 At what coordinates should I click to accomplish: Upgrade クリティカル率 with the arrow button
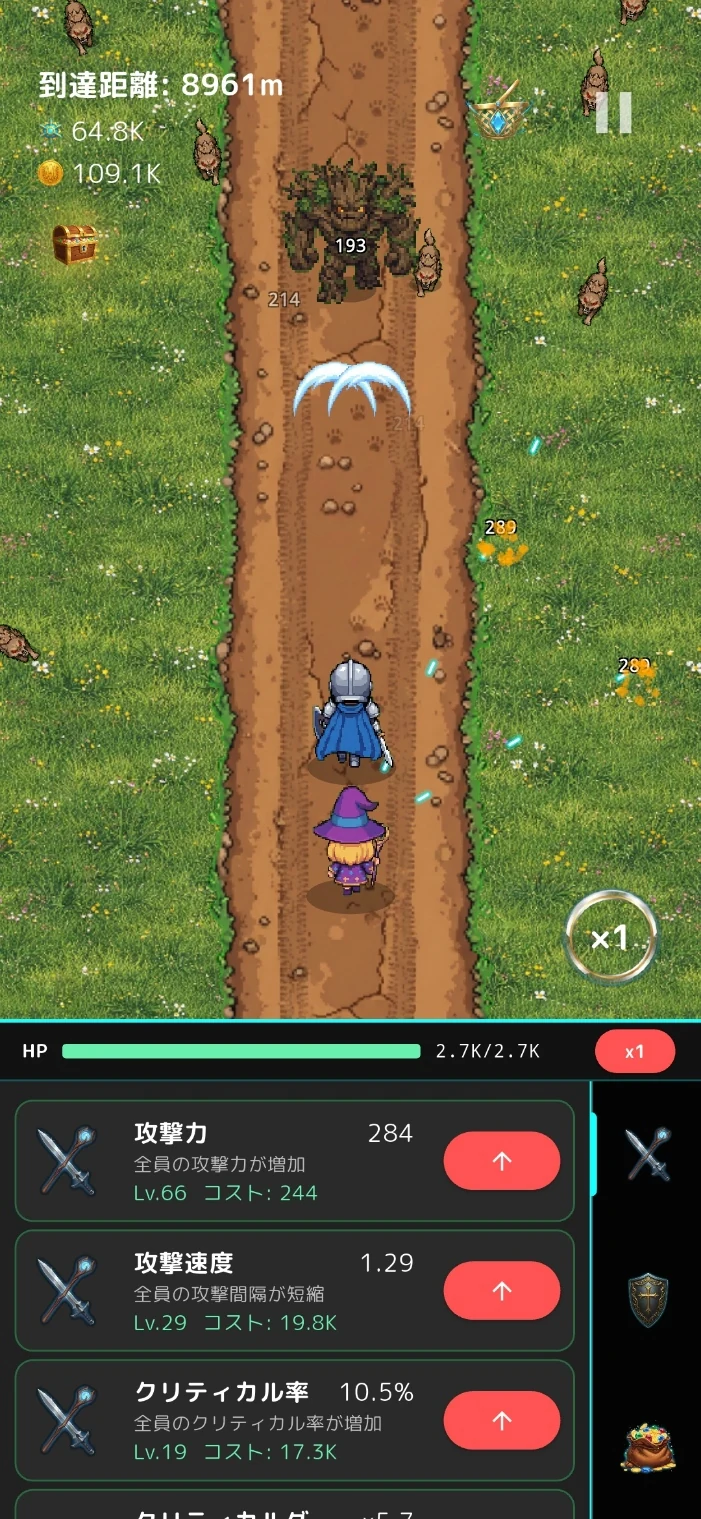point(502,1420)
